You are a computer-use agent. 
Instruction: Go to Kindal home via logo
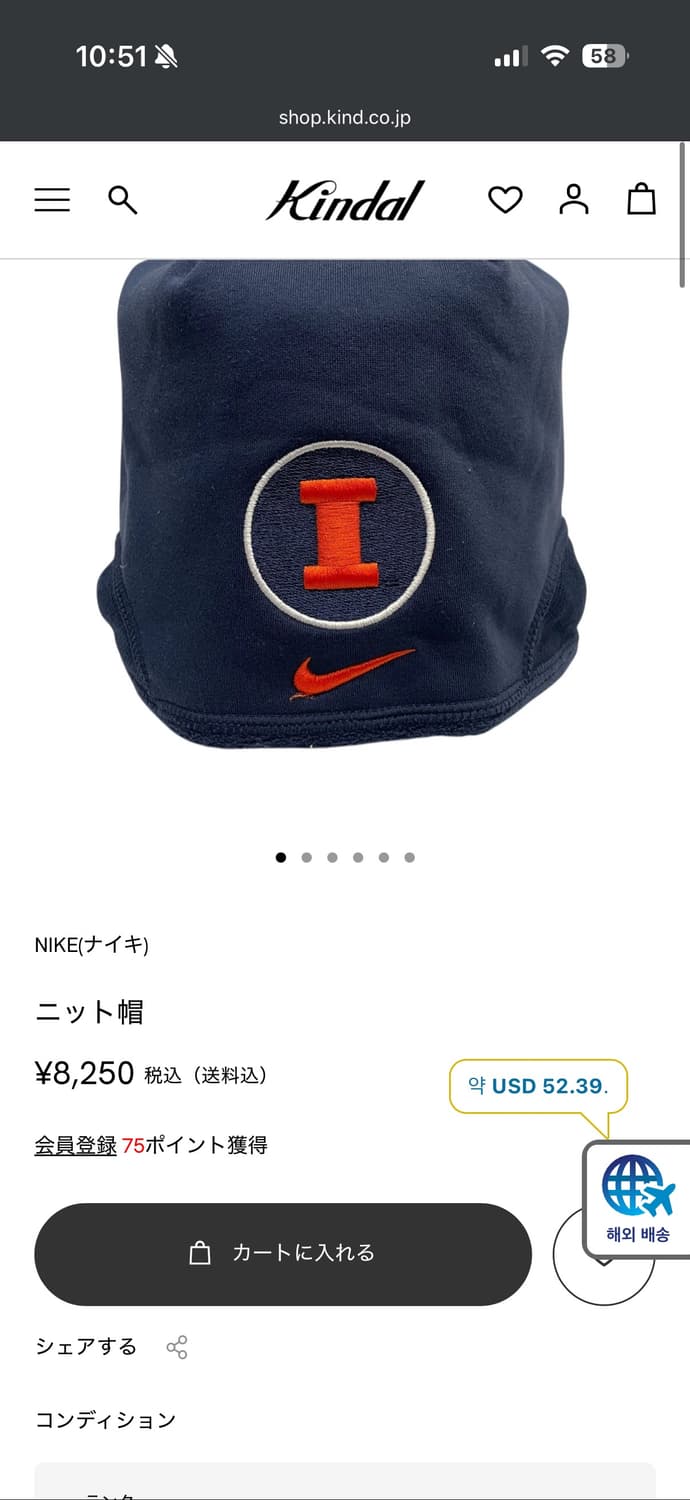click(345, 200)
